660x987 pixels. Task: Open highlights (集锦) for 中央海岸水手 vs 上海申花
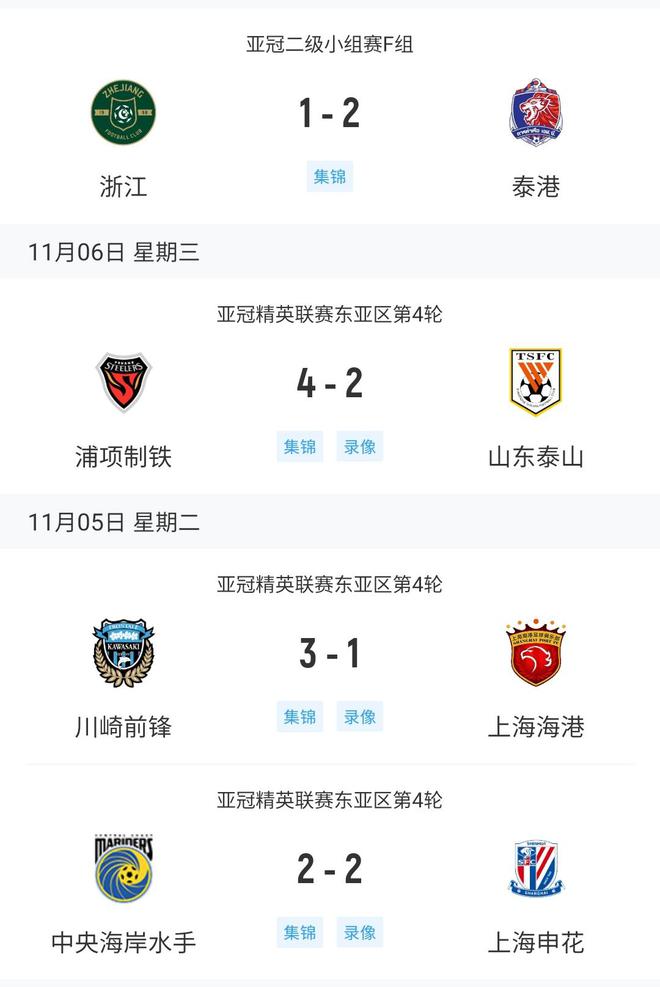point(300,932)
